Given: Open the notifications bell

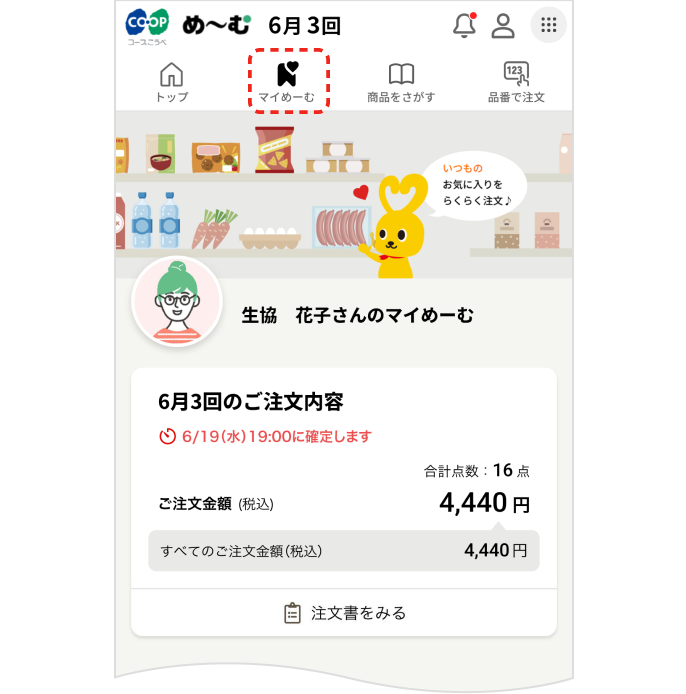Looking at the screenshot, I should 465,26.
